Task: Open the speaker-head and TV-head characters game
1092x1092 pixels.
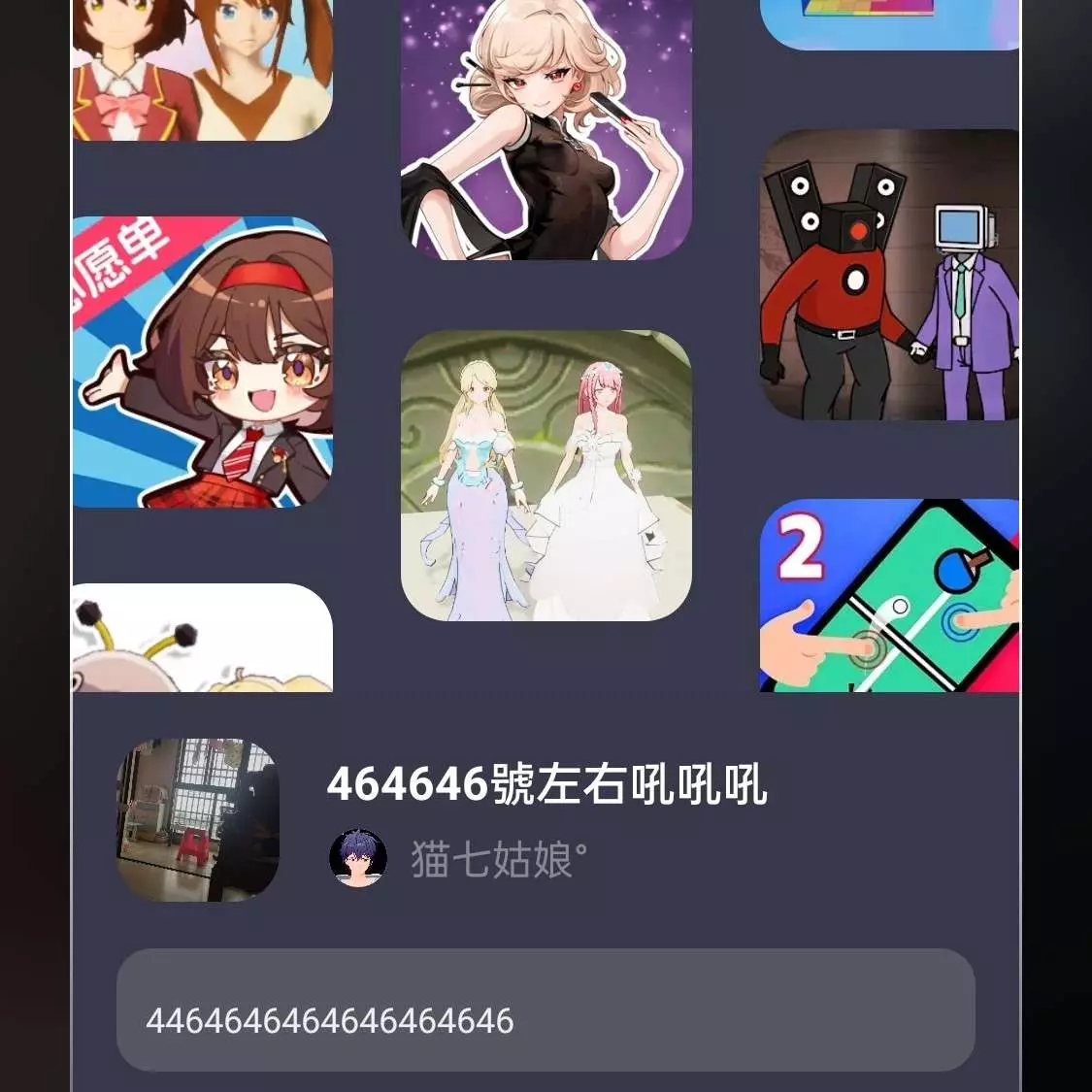Action: [889, 275]
